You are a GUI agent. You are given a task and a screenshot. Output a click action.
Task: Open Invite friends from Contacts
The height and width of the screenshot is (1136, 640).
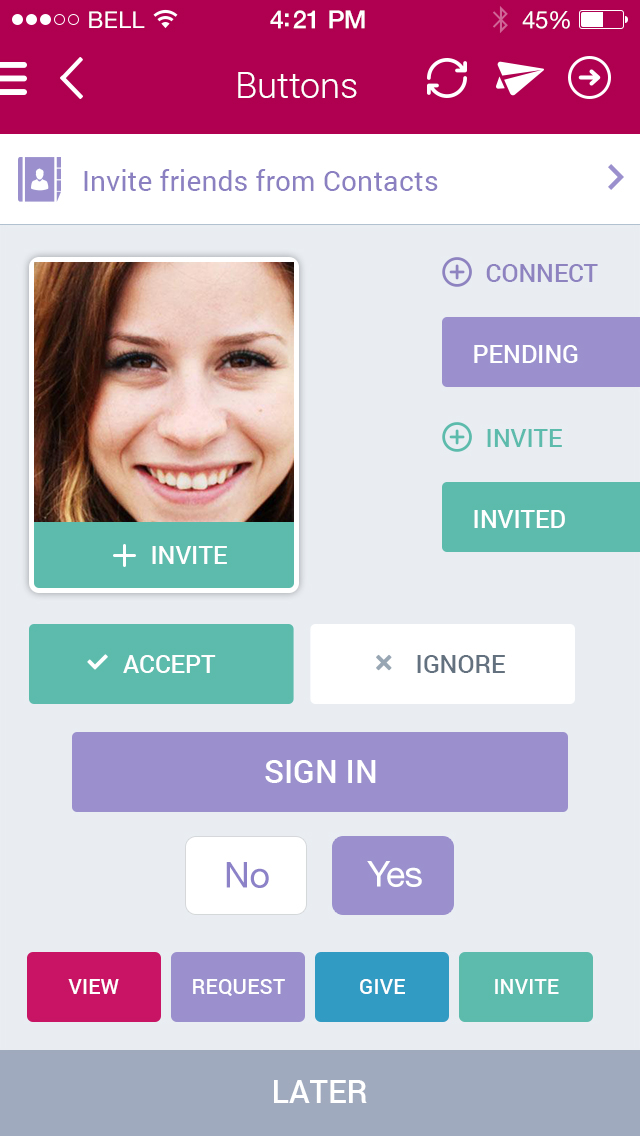click(x=320, y=180)
